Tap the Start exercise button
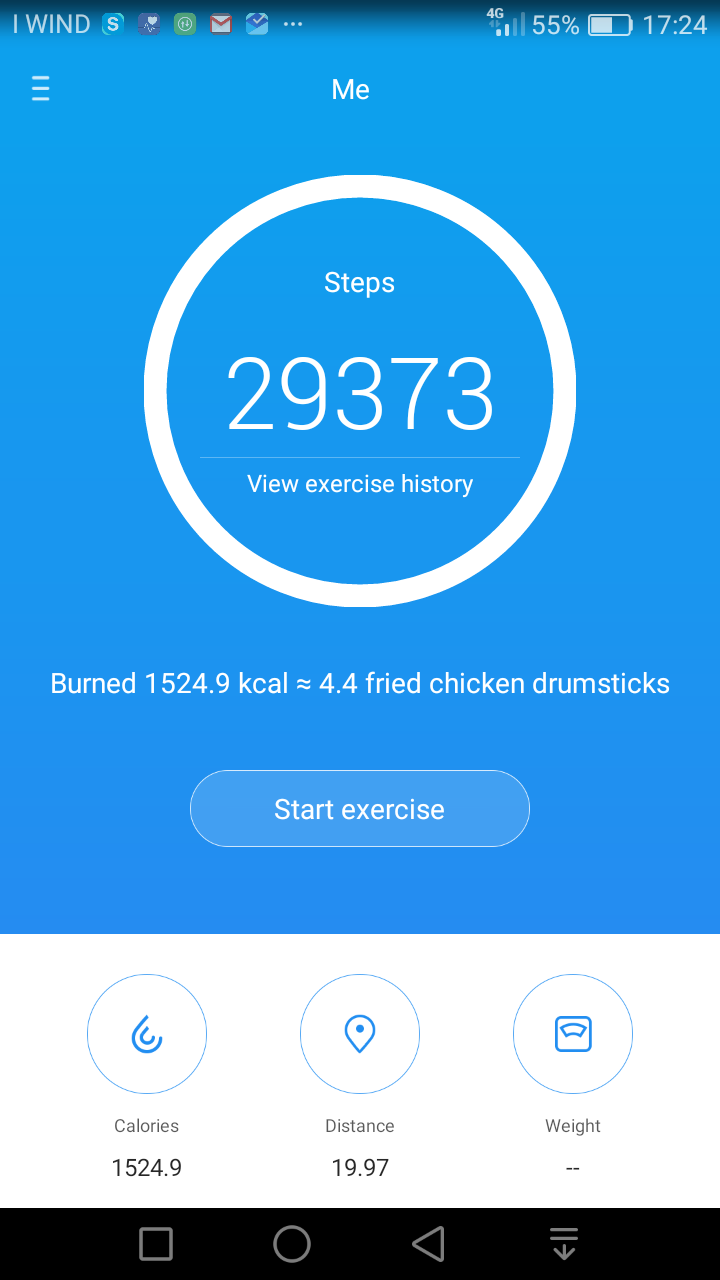 (360, 809)
